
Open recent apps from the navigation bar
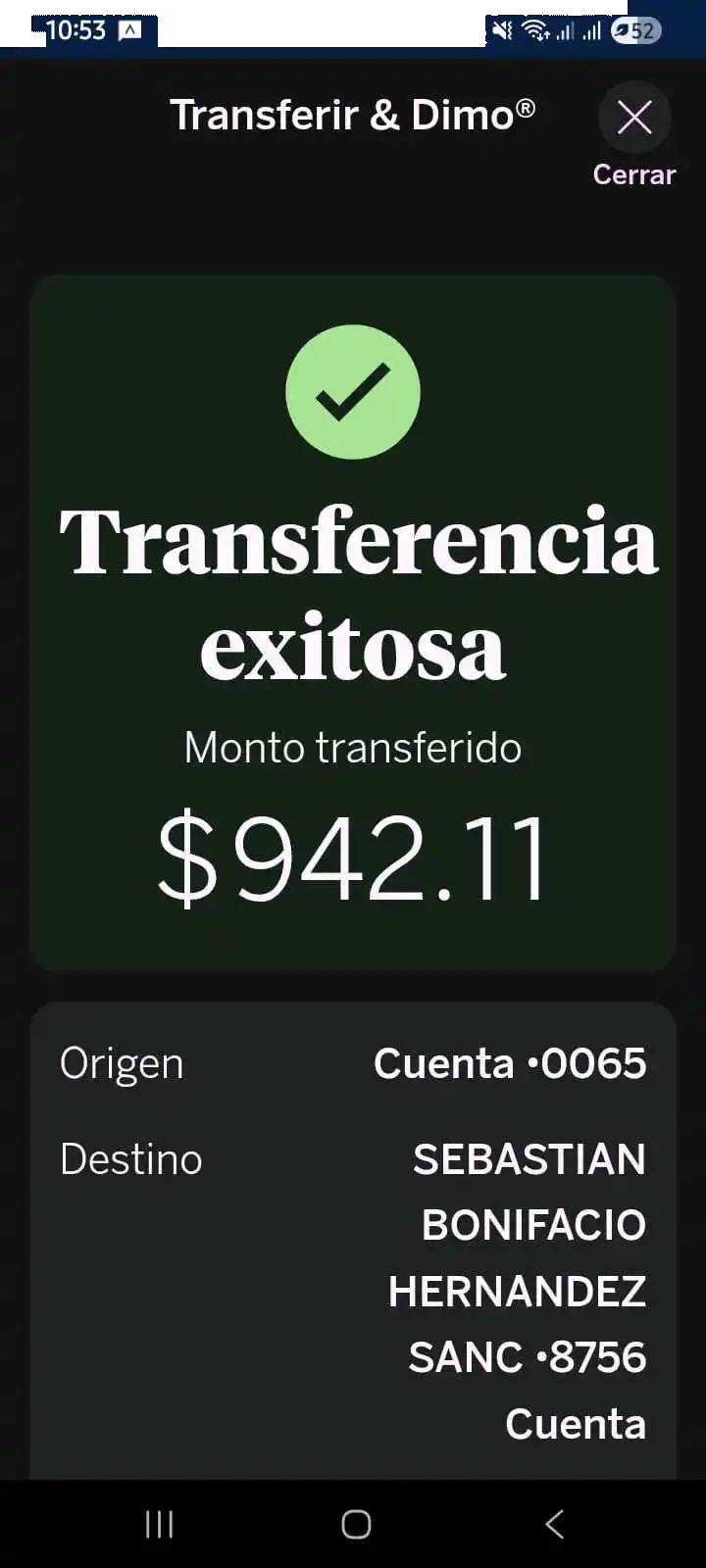159,1524
